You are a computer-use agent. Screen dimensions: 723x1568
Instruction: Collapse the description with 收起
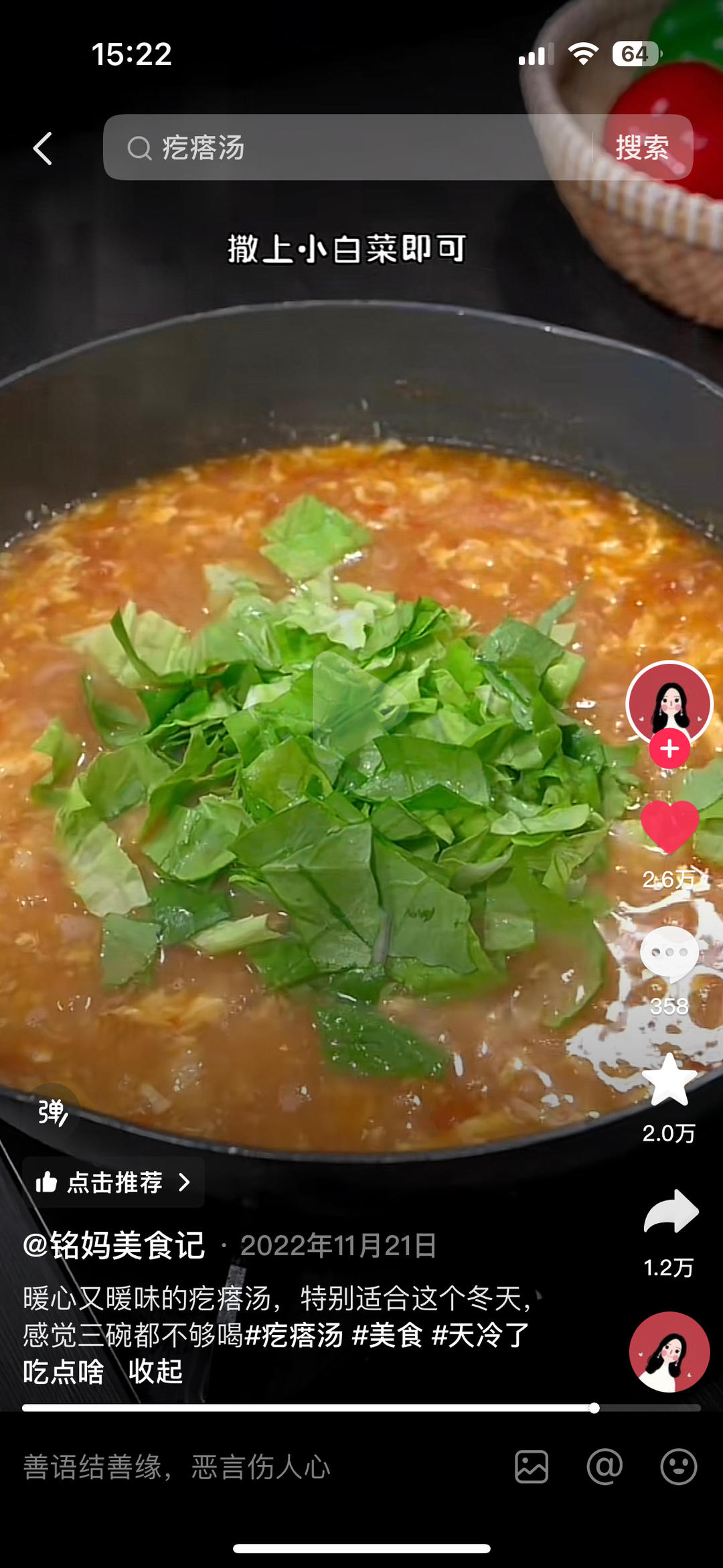(x=155, y=1371)
